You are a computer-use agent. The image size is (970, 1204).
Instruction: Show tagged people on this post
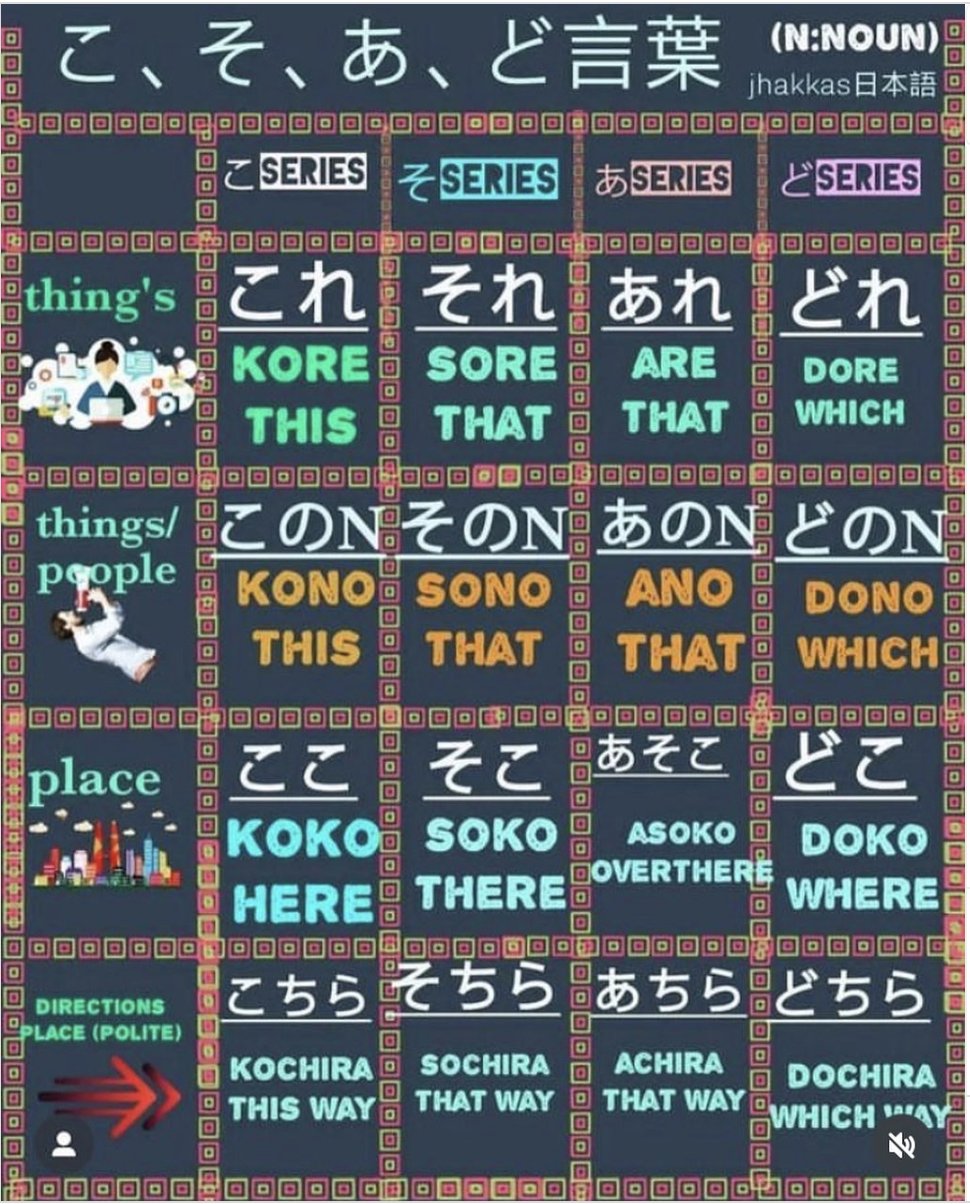tap(64, 1146)
